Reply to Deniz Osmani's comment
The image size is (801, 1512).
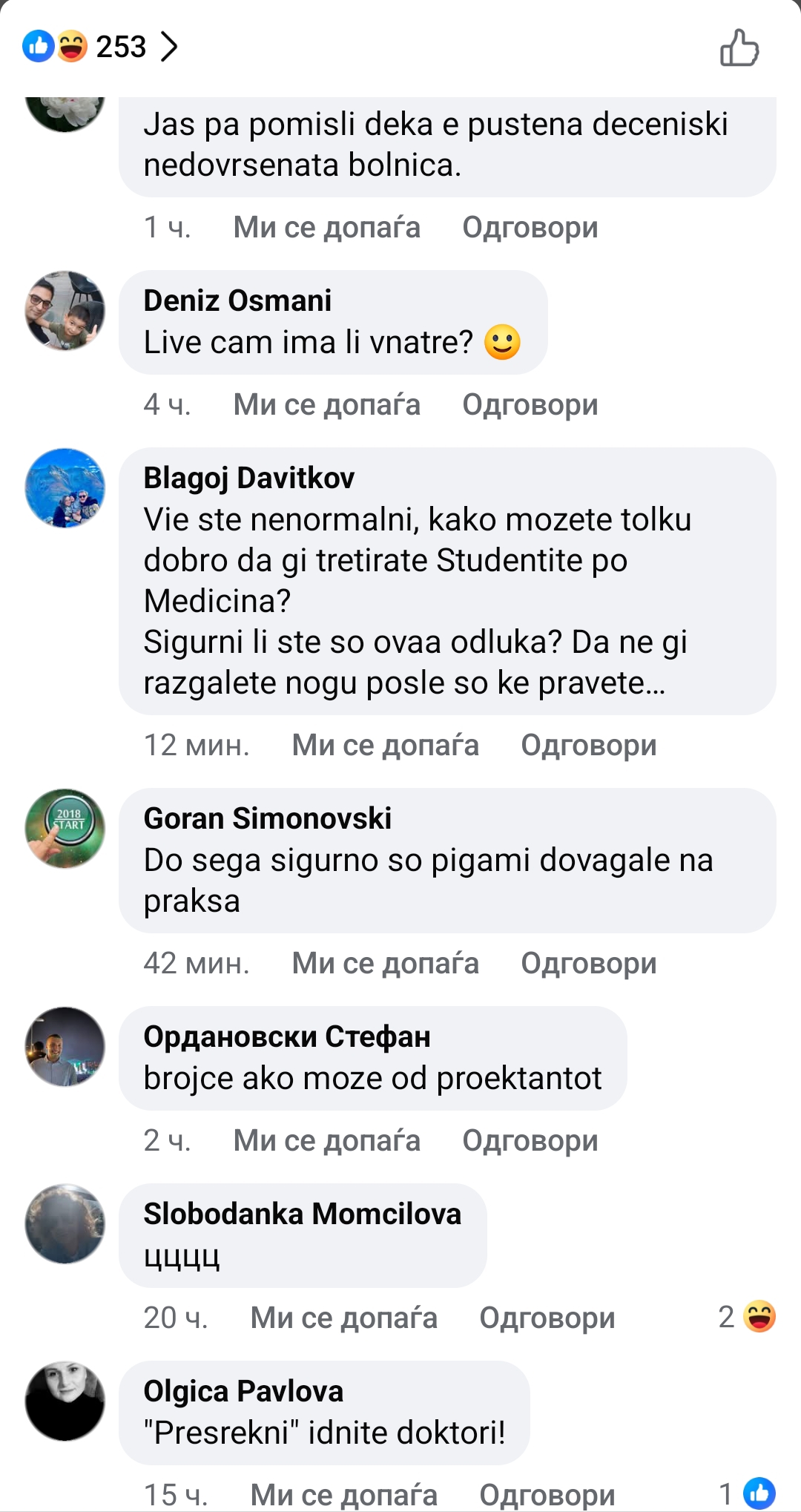(x=530, y=404)
